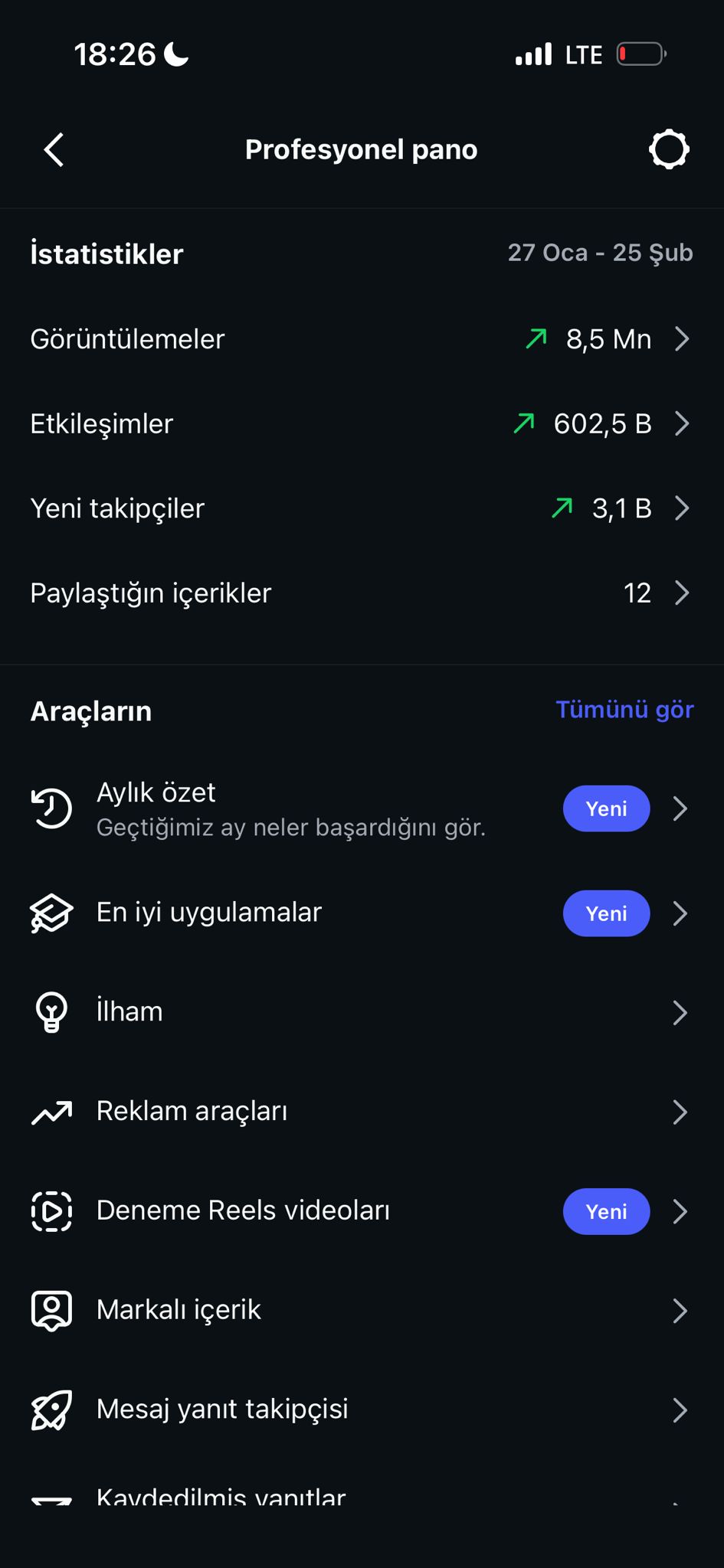Image resolution: width=724 pixels, height=1568 pixels.
Task: Open Aylık özet tool
Action: point(360,808)
